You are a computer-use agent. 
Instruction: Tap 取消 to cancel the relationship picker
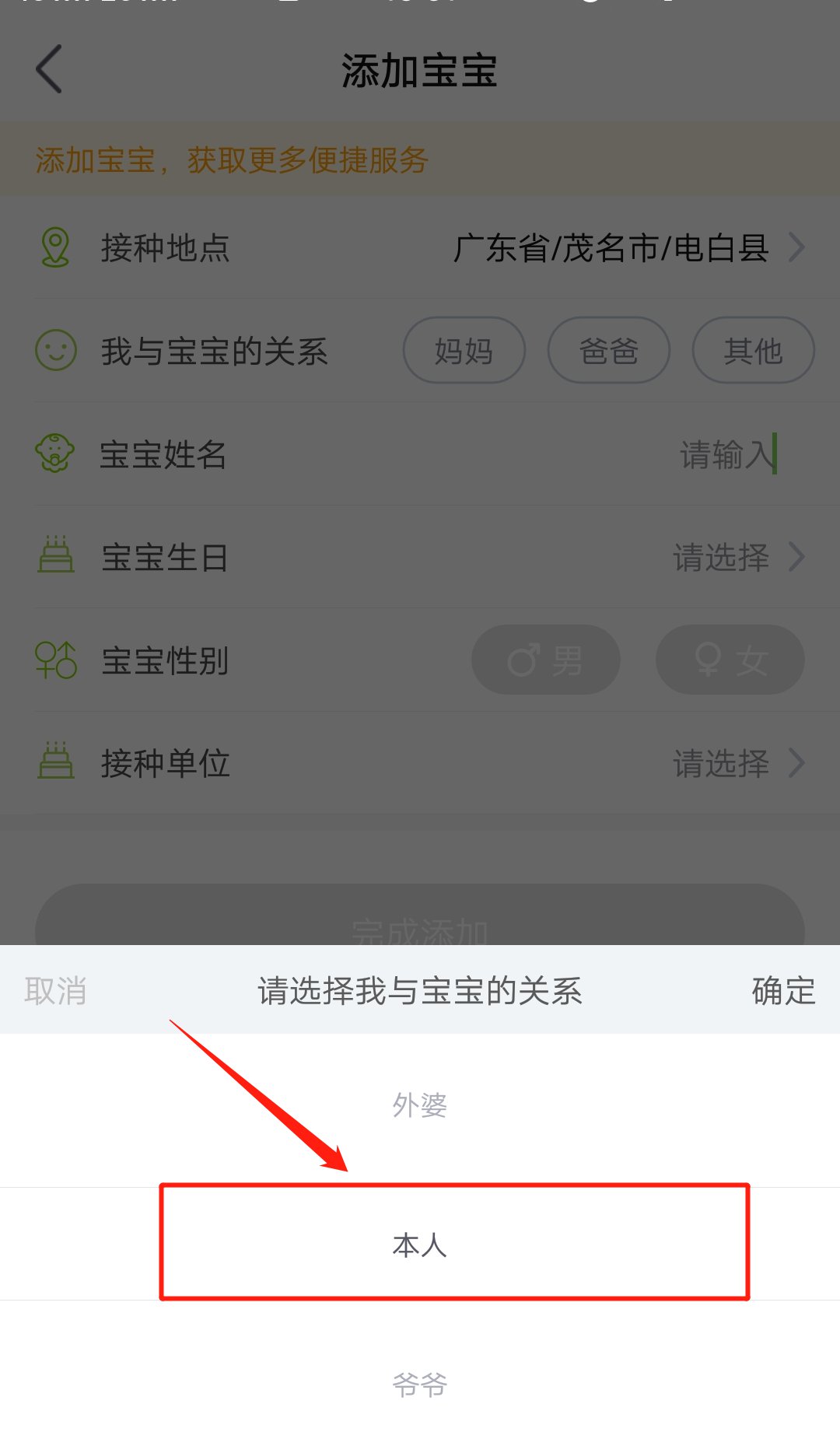[x=55, y=991]
